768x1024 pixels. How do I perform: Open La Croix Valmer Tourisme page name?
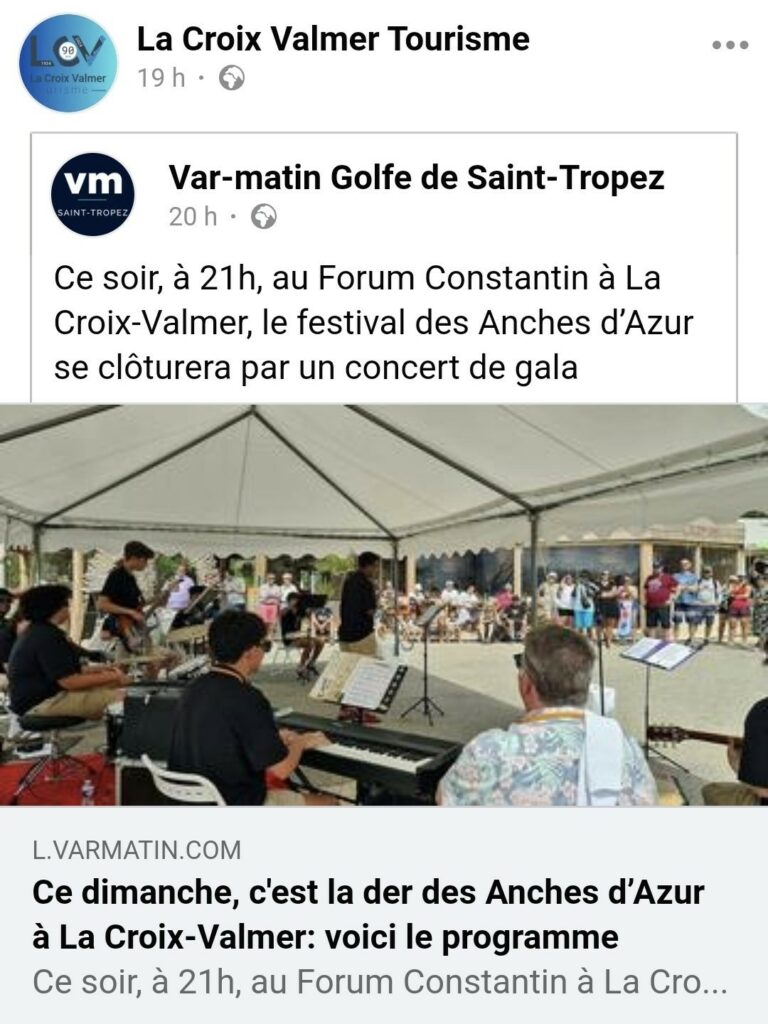(x=333, y=40)
